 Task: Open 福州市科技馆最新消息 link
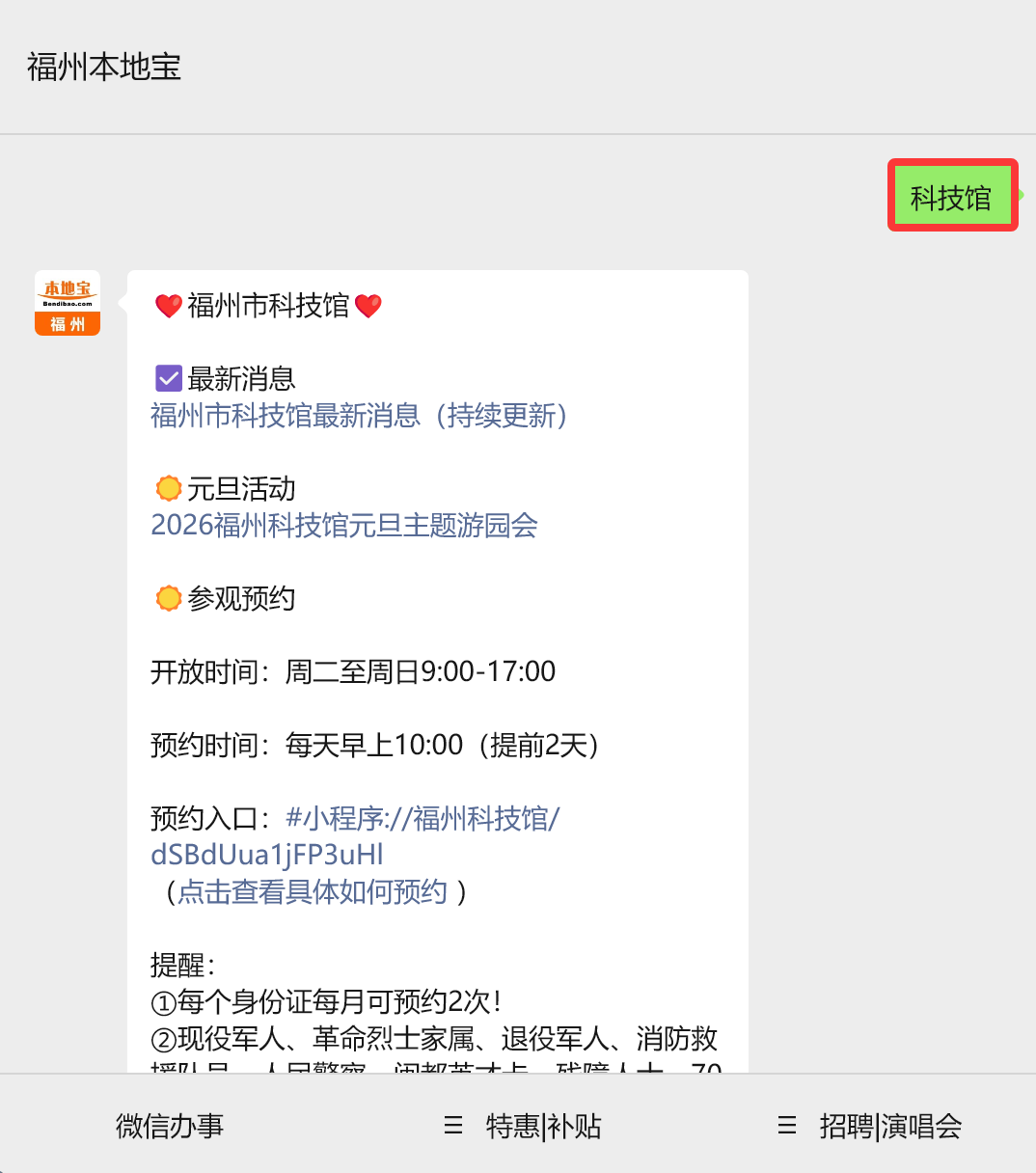359,416
